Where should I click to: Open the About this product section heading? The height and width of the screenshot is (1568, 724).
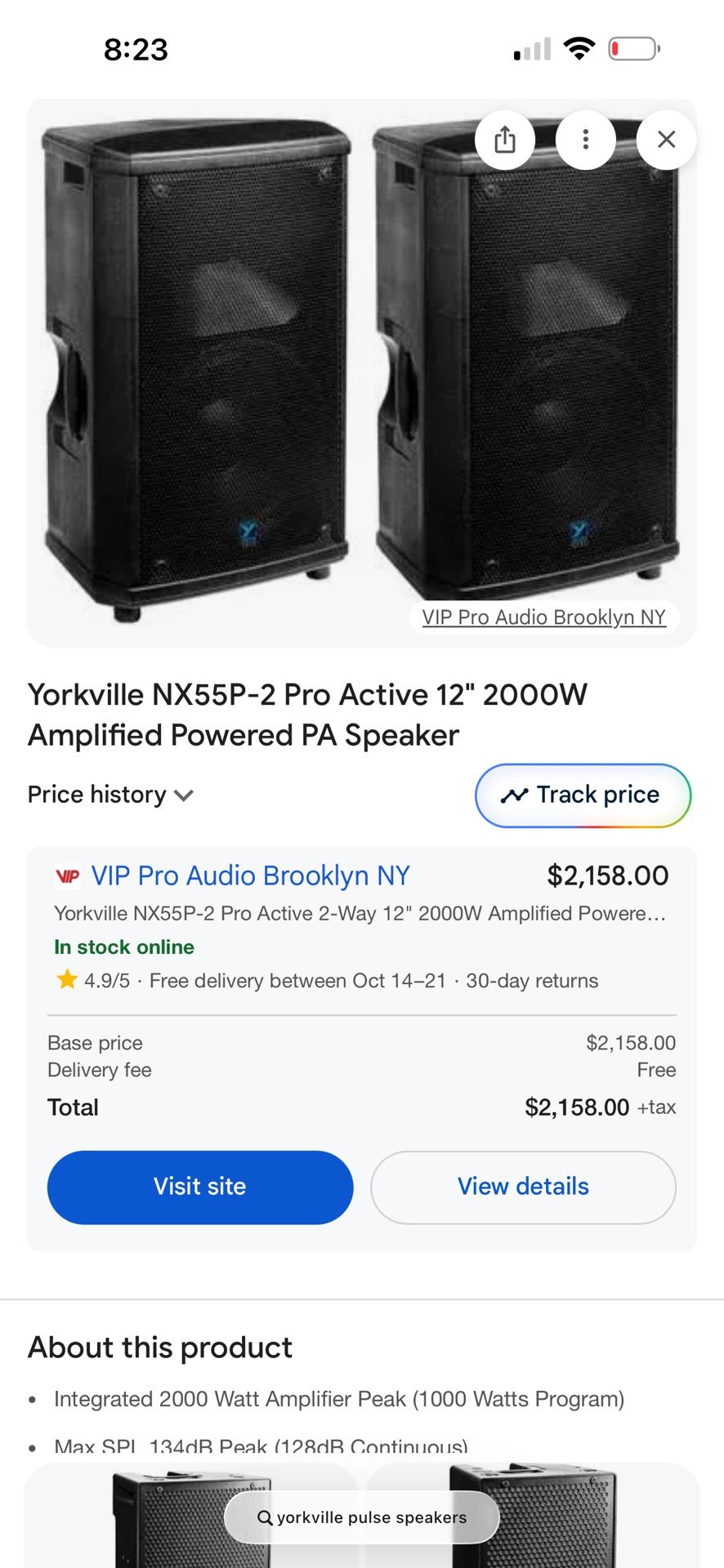point(160,1347)
